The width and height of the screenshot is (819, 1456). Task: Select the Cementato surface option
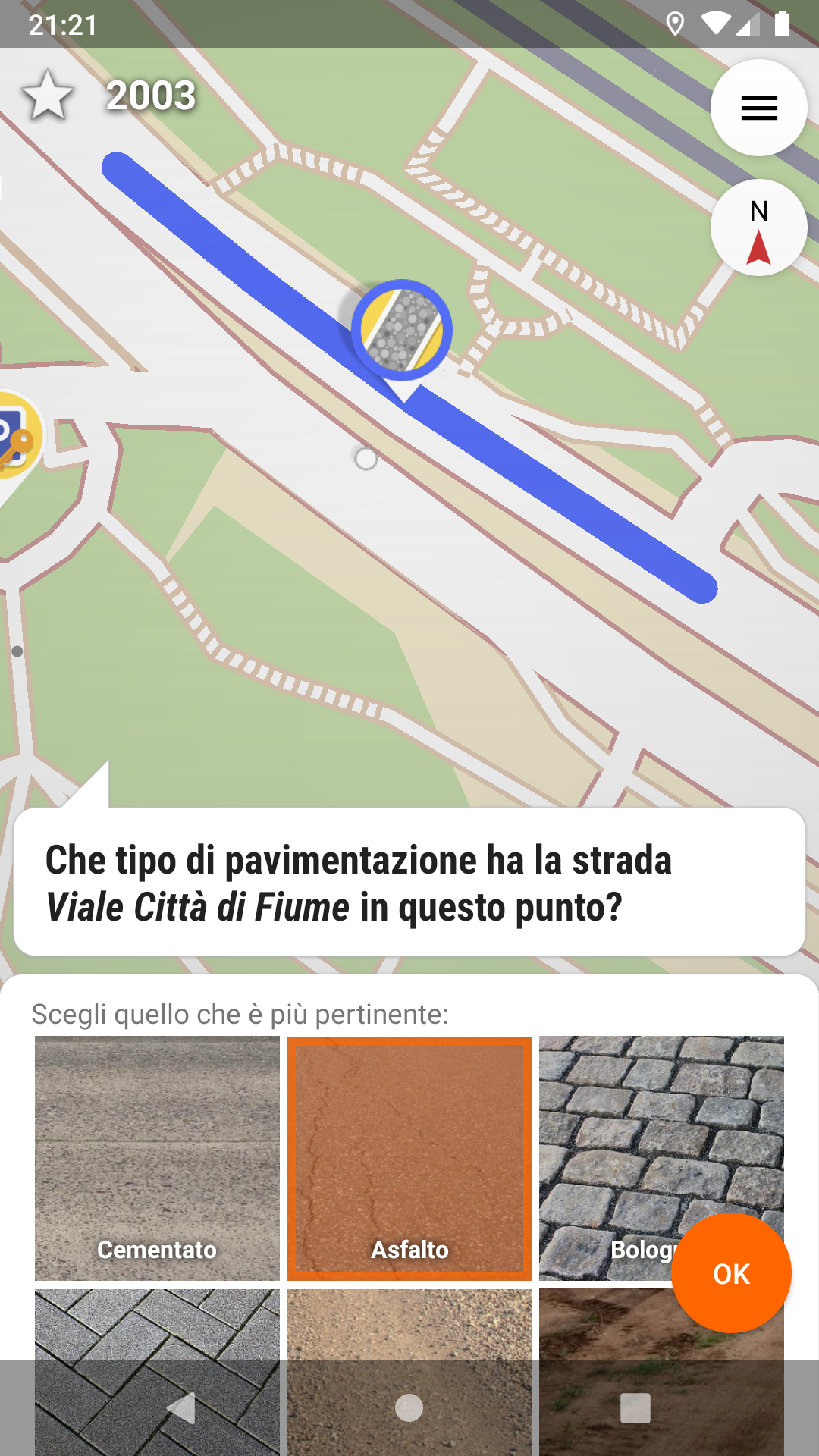coord(157,1158)
